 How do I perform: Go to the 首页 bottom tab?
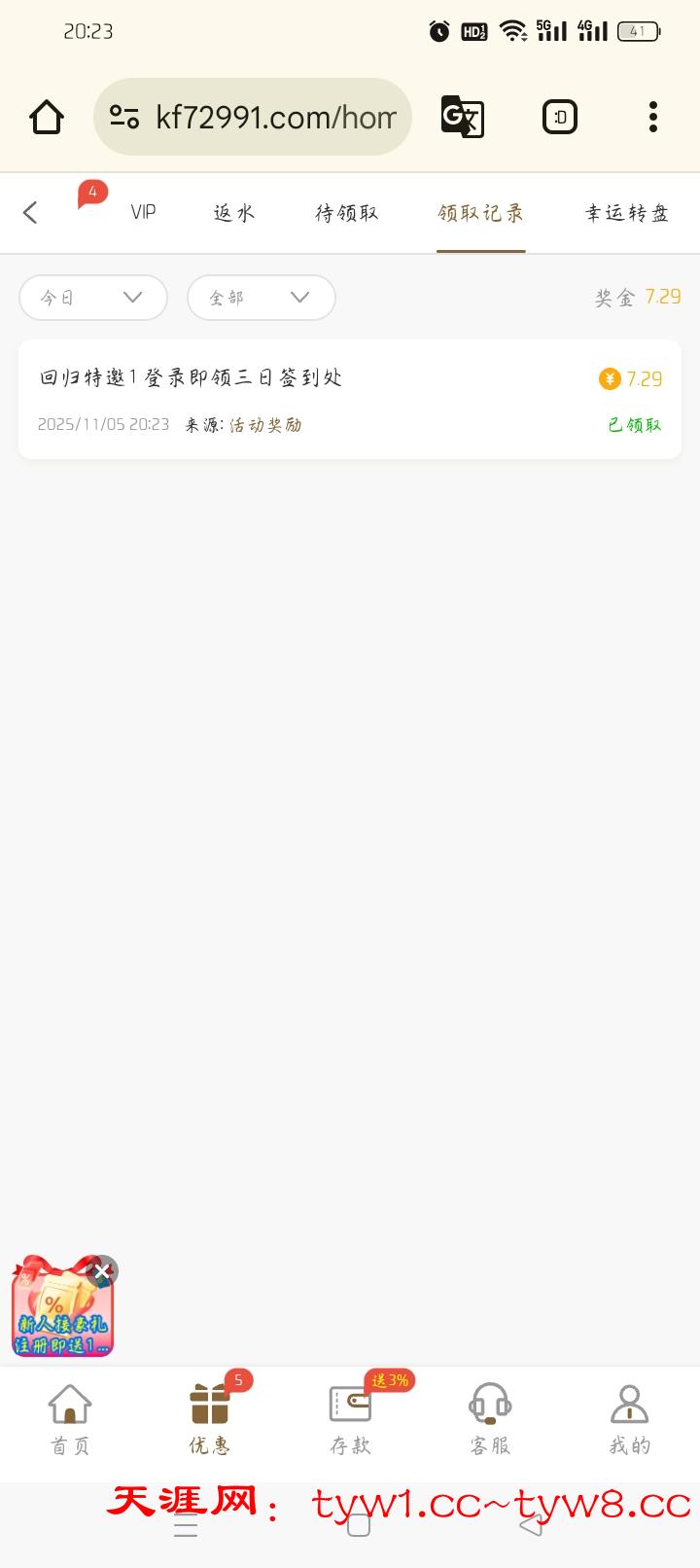click(x=70, y=1420)
